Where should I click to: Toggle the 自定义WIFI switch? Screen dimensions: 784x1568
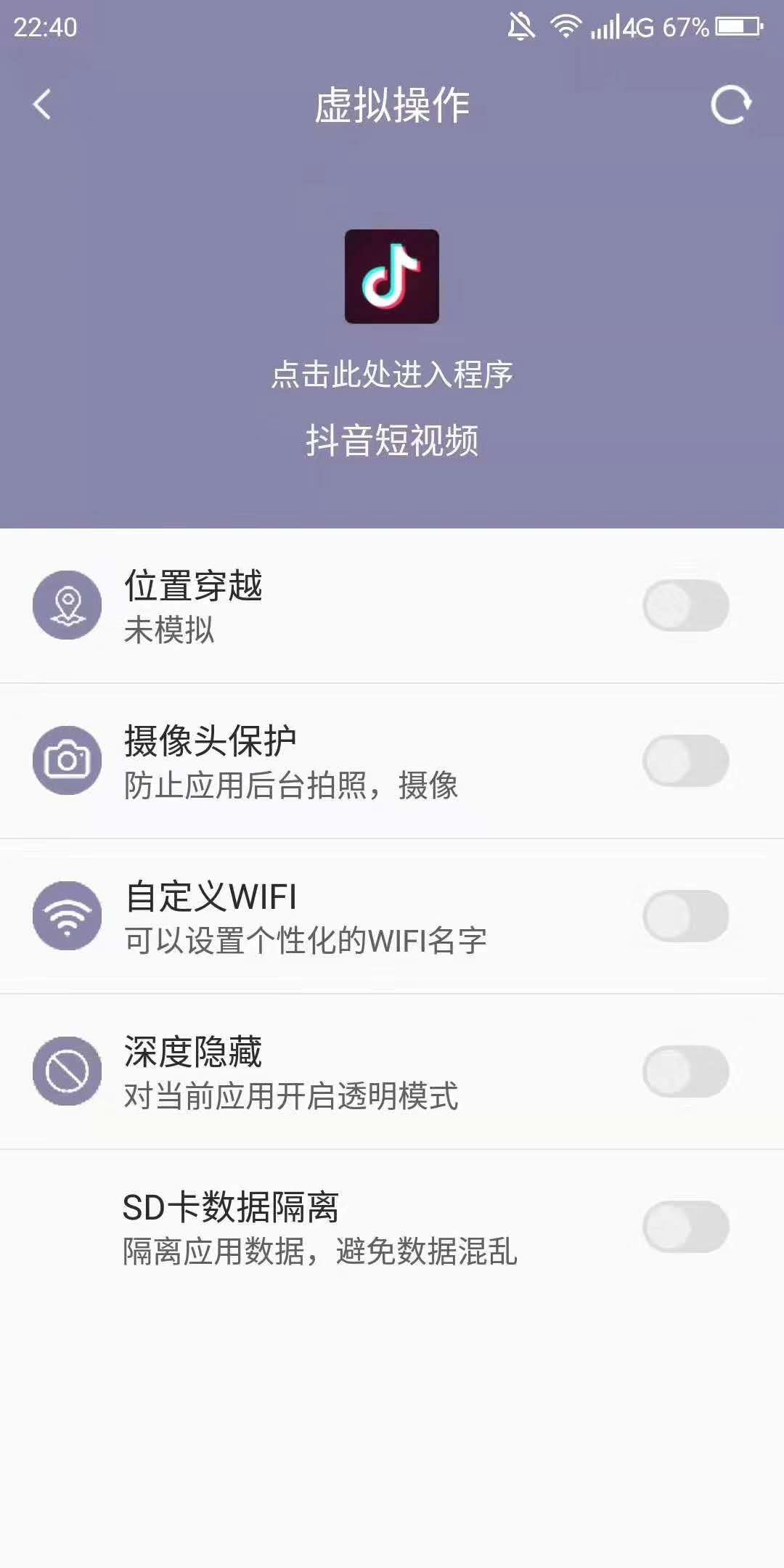coord(686,916)
